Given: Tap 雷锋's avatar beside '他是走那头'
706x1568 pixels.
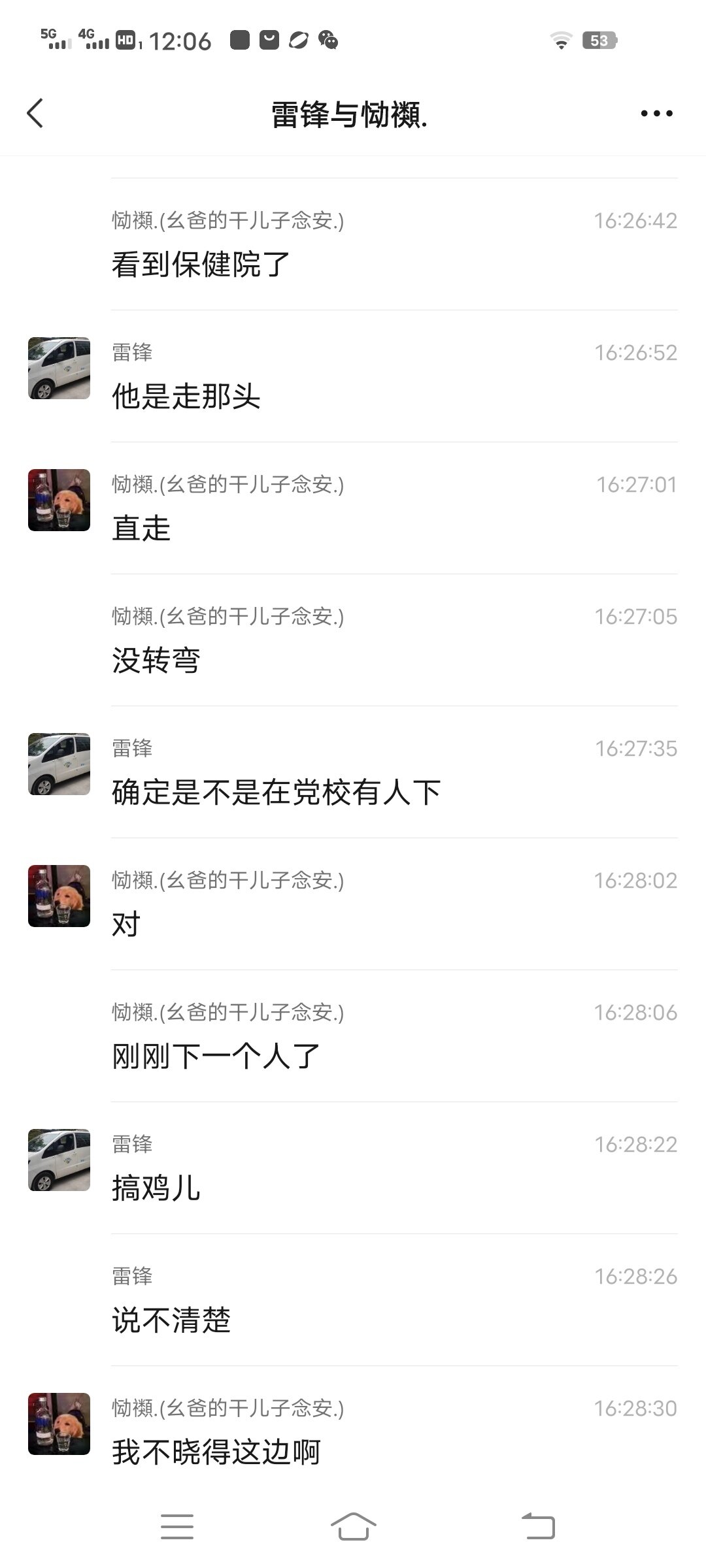Looking at the screenshot, I should click(x=59, y=368).
